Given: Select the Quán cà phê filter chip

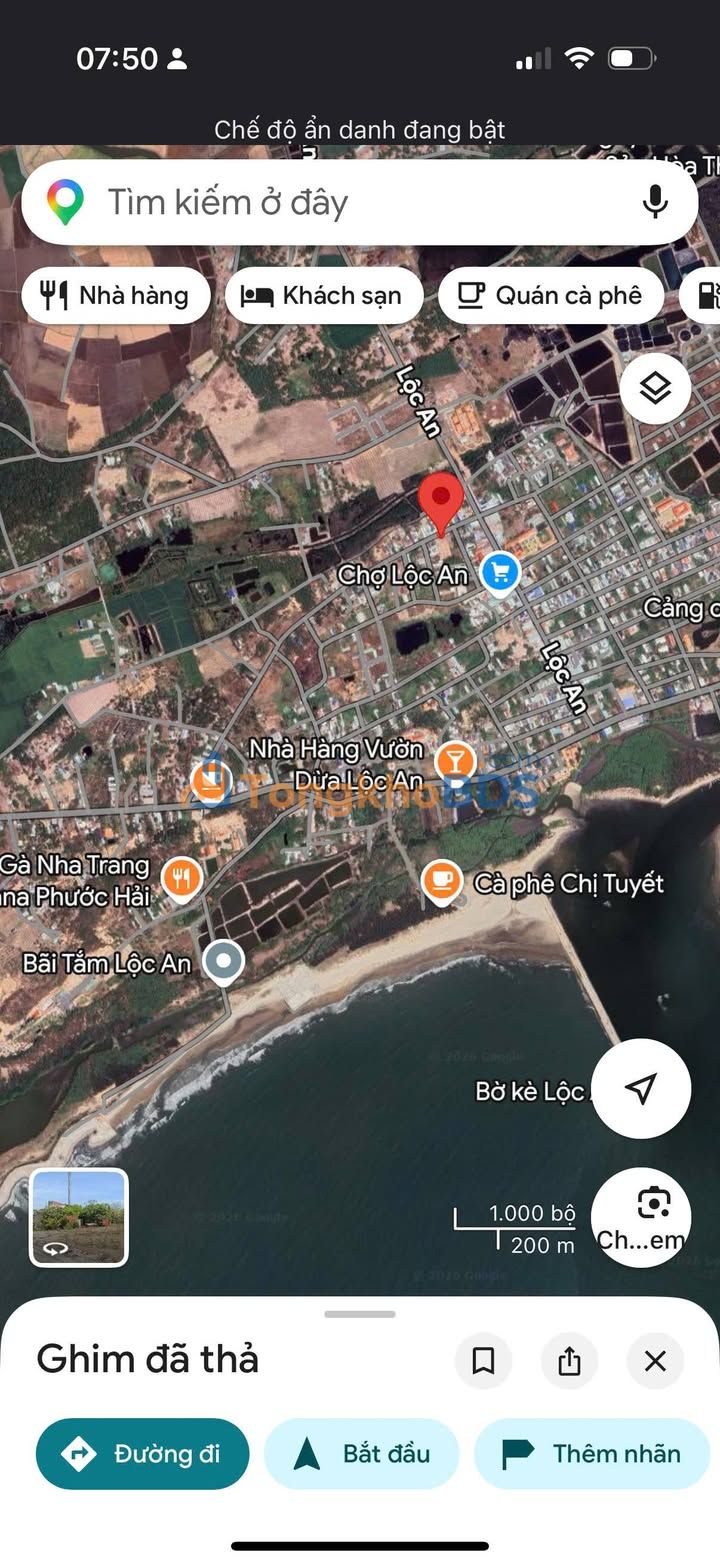Looking at the screenshot, I should [x=551, y=295].
